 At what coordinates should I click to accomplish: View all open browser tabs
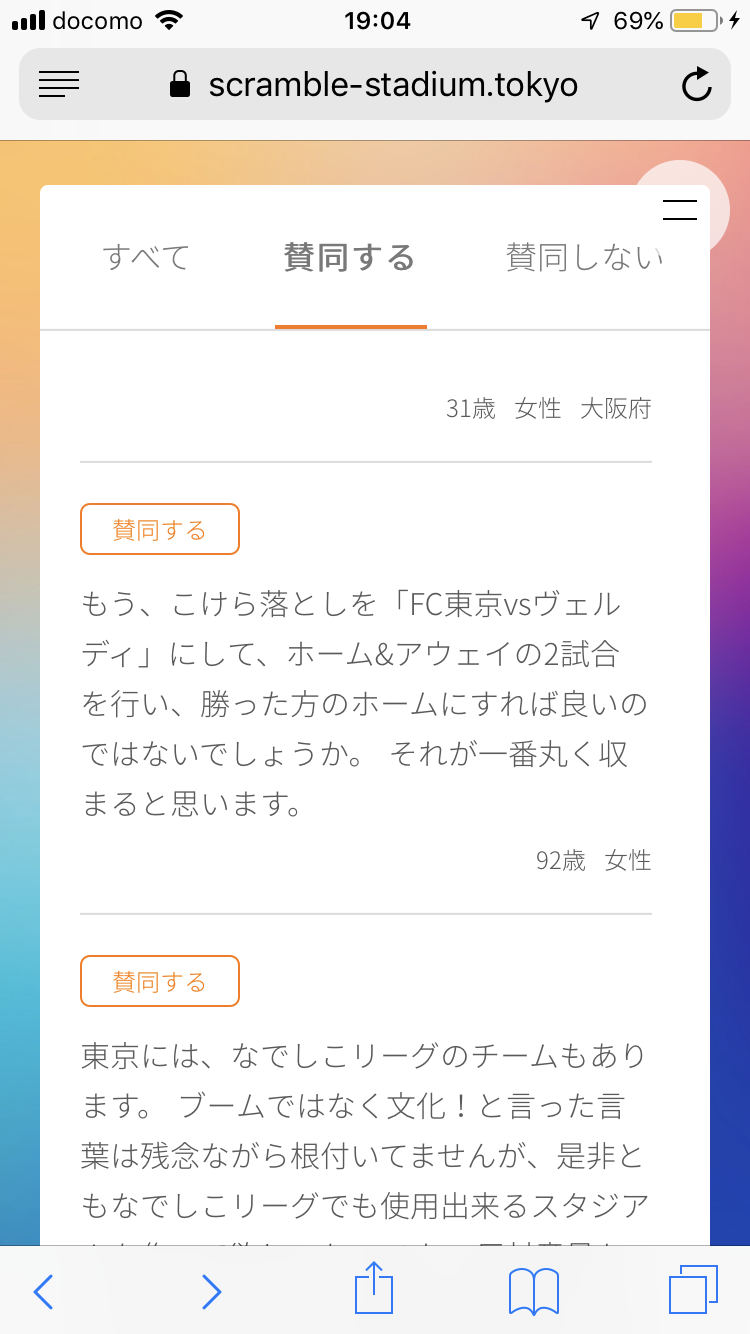[693, 1290]
